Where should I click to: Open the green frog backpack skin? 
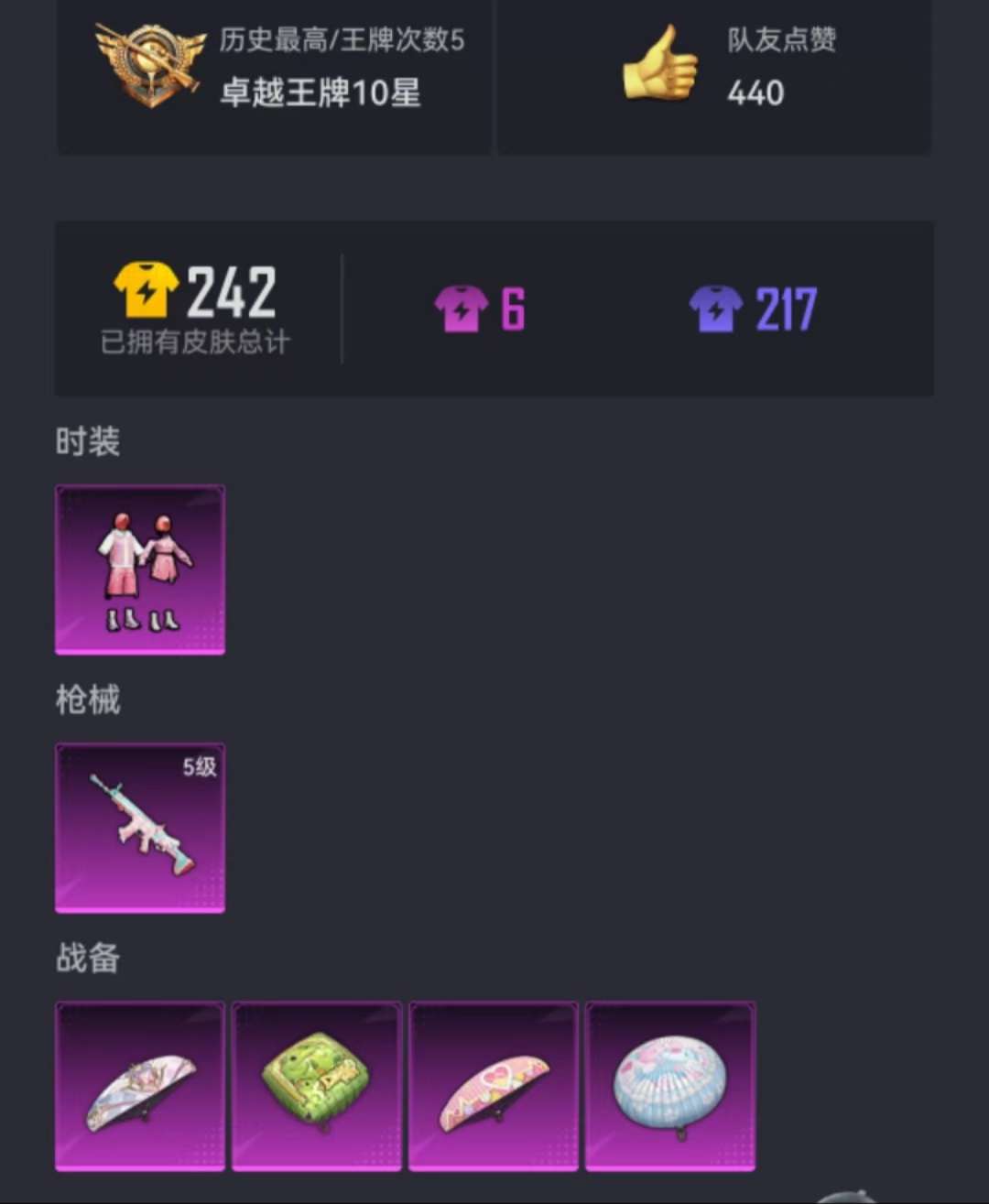[317, 1086]
